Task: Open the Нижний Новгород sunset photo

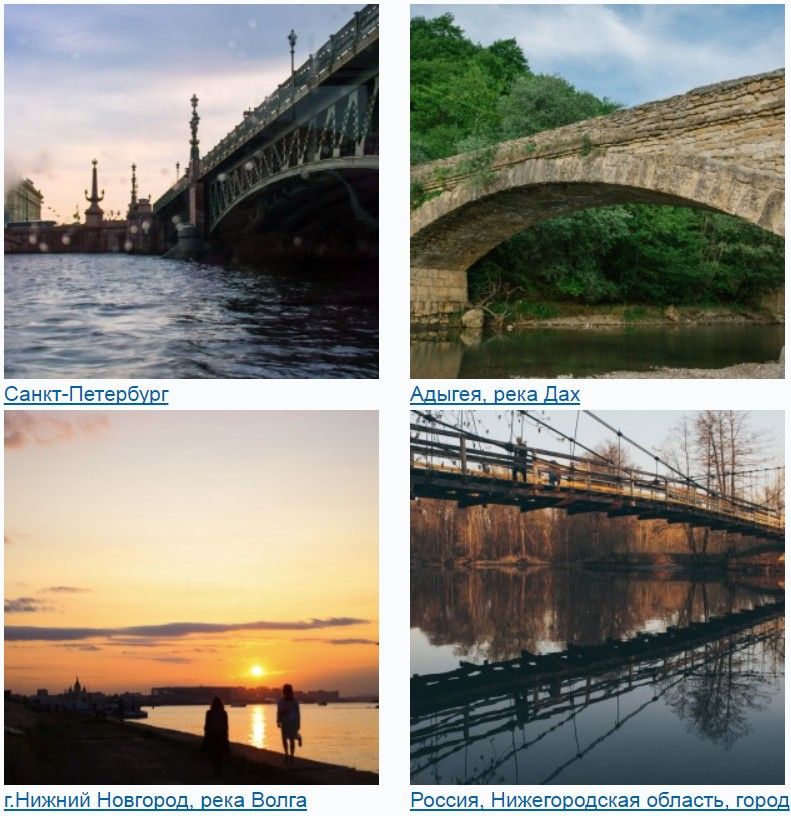Action: pyautogui.click(x=191, y=597)
